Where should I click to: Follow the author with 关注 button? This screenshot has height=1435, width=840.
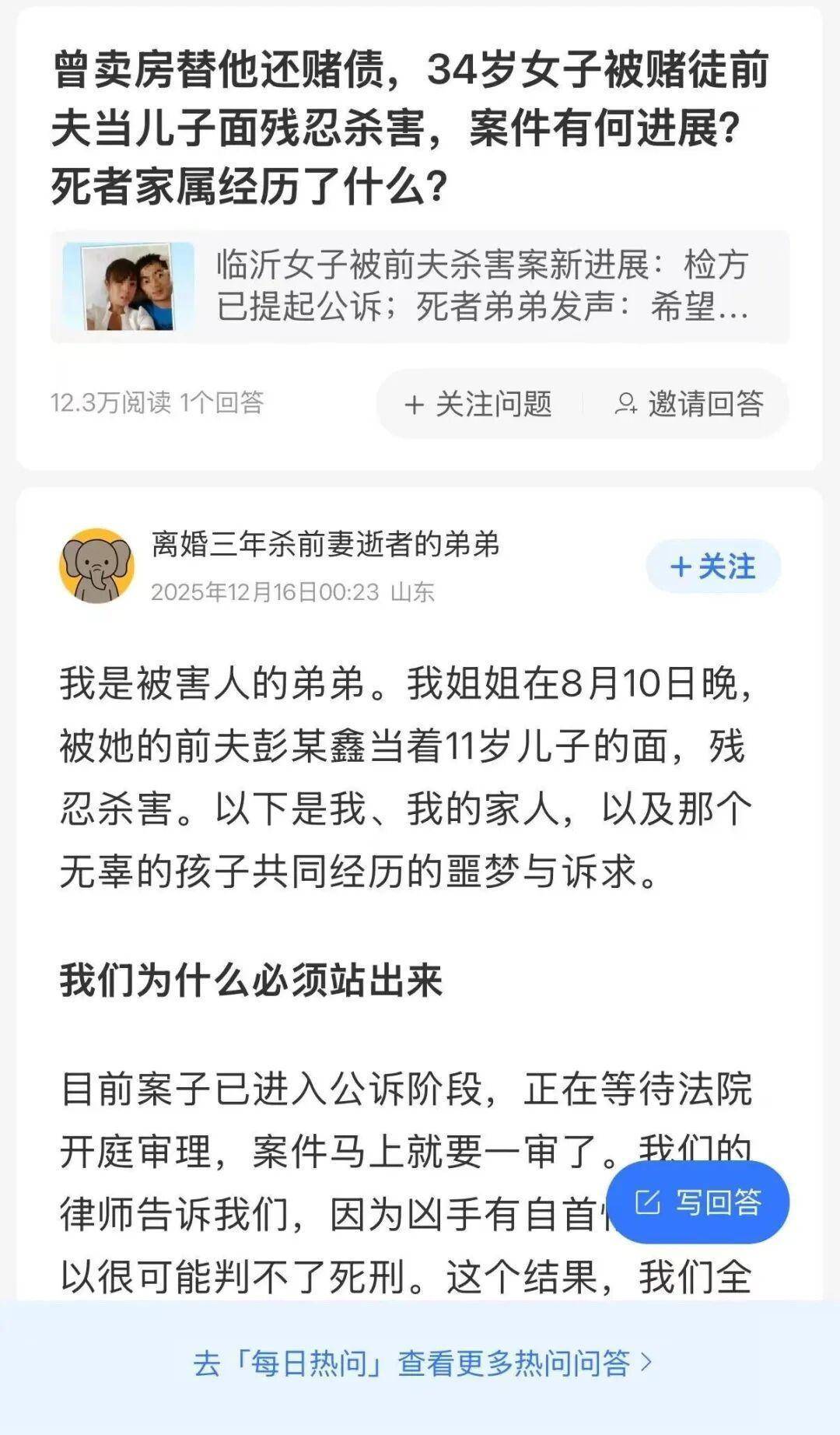pos(712,567)
